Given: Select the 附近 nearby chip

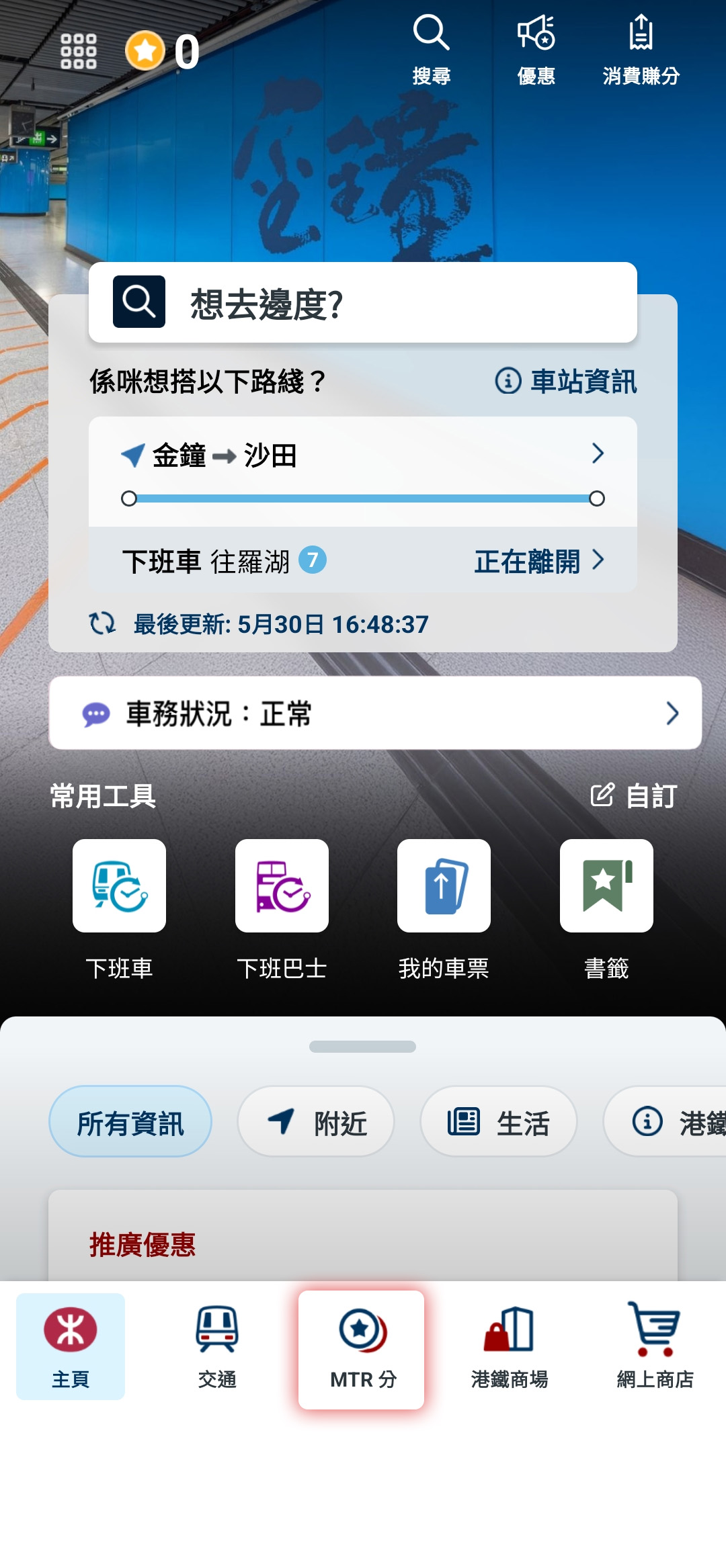Looking at the screenshot, I should pos(316,1122).
